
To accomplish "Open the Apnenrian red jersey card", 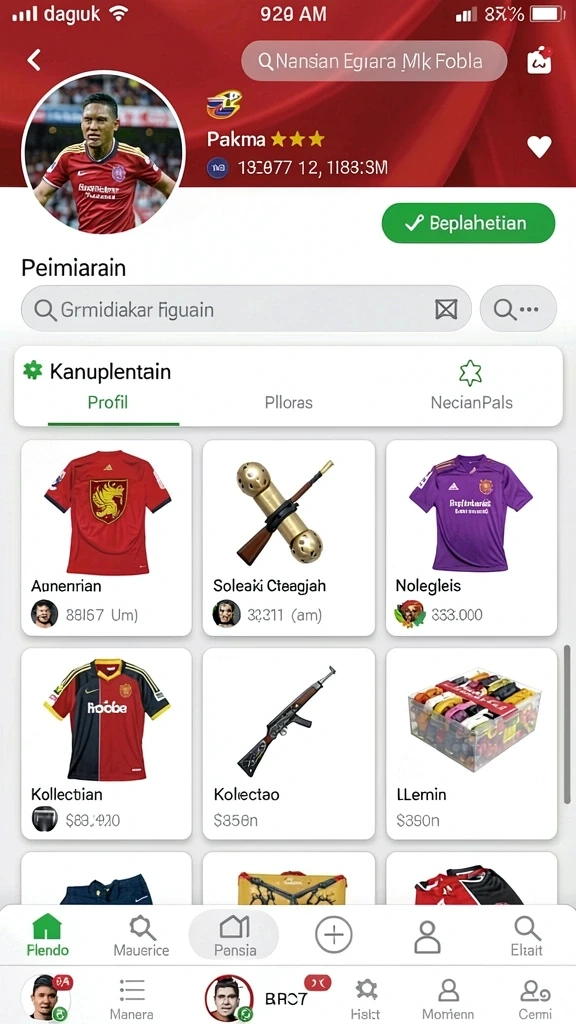I will 106,537.
